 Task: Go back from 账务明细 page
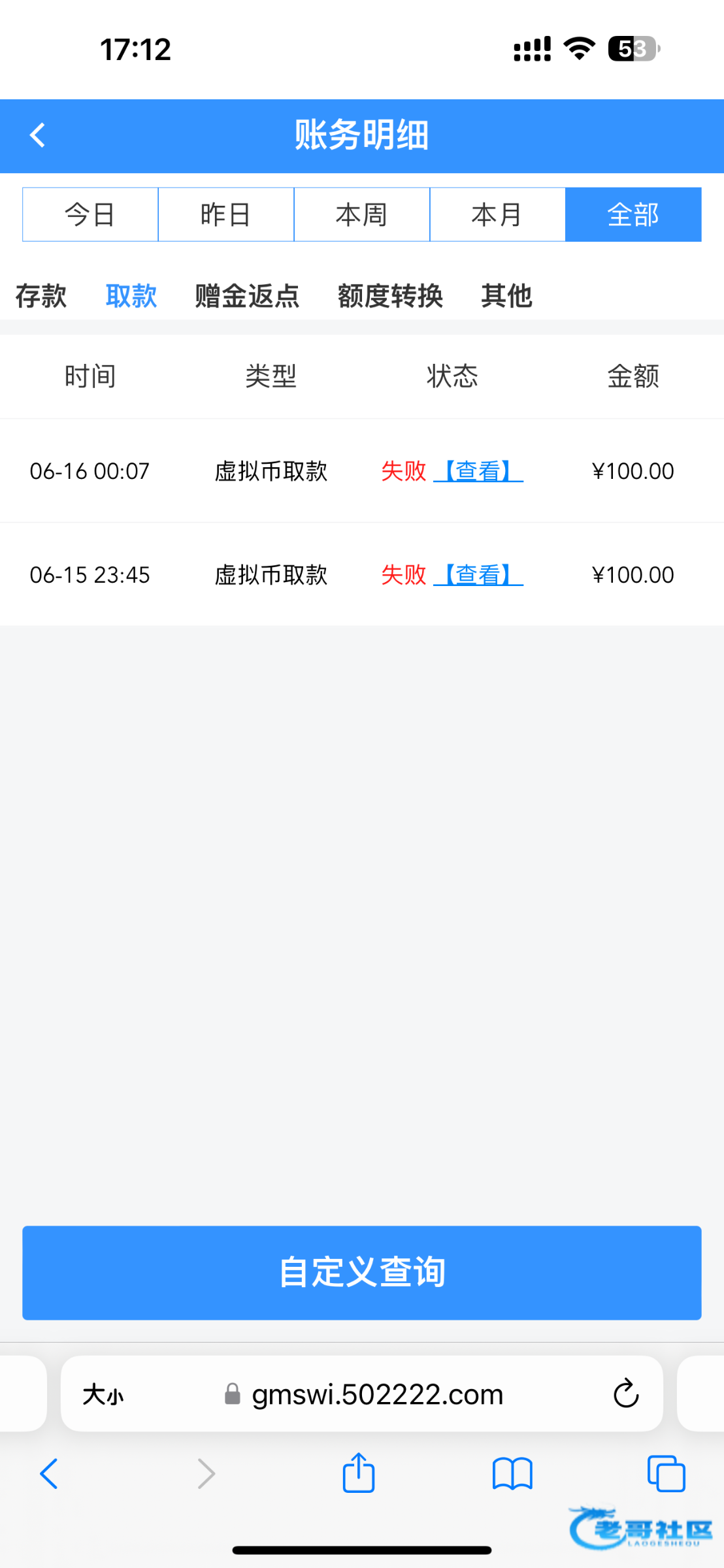38,136
